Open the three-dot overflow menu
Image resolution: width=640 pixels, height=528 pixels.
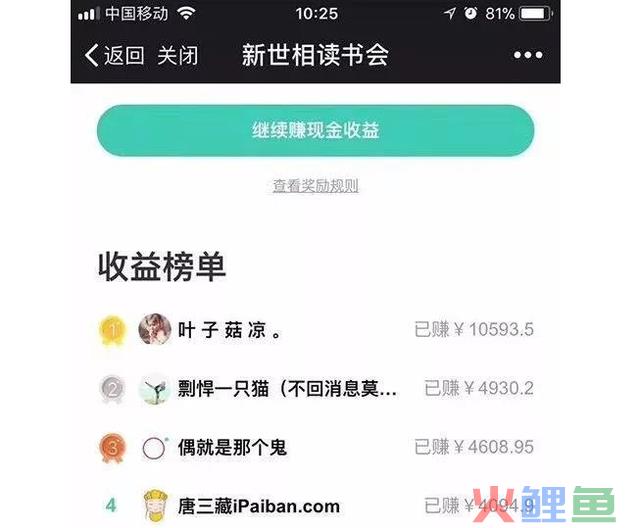click(528, 55)
